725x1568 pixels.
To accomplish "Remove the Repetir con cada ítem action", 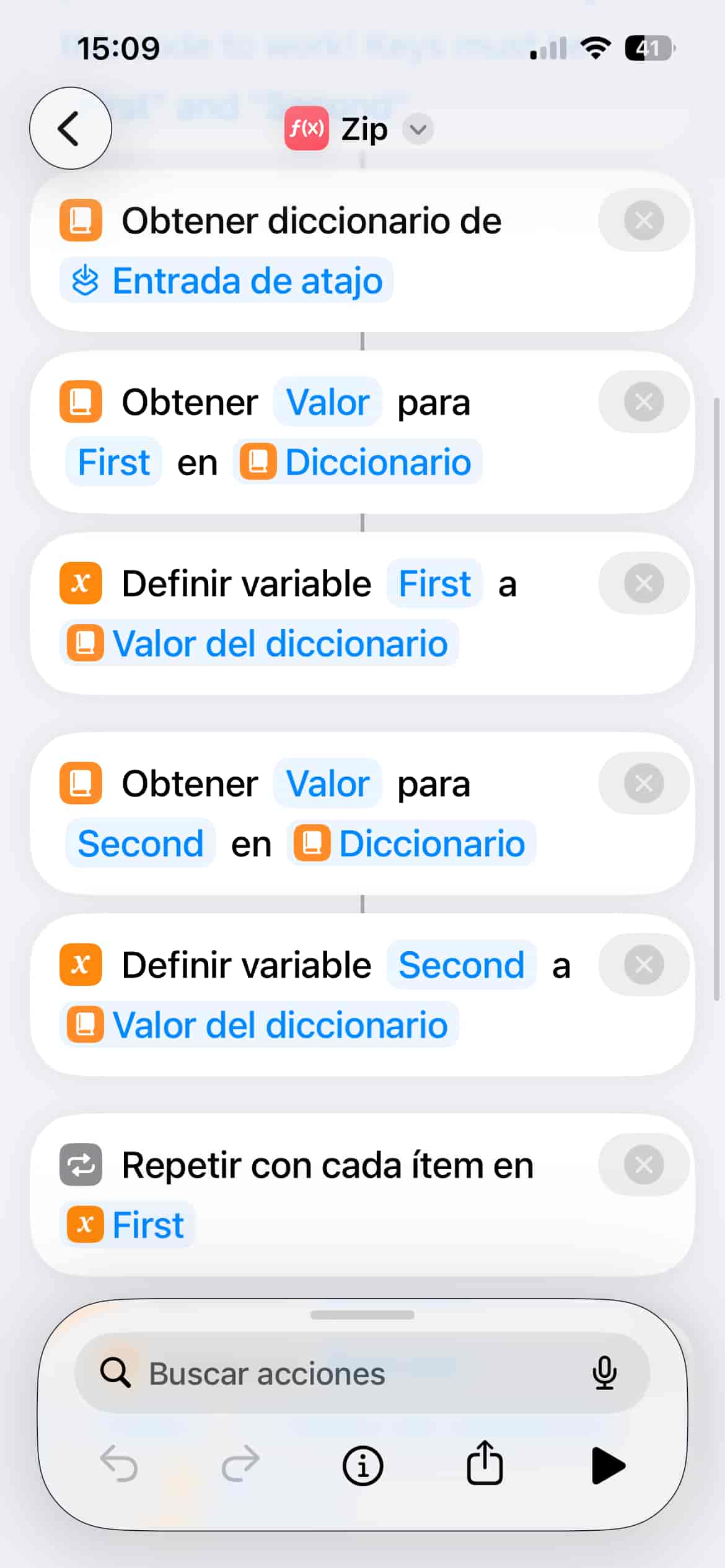I will point(644,1165).
